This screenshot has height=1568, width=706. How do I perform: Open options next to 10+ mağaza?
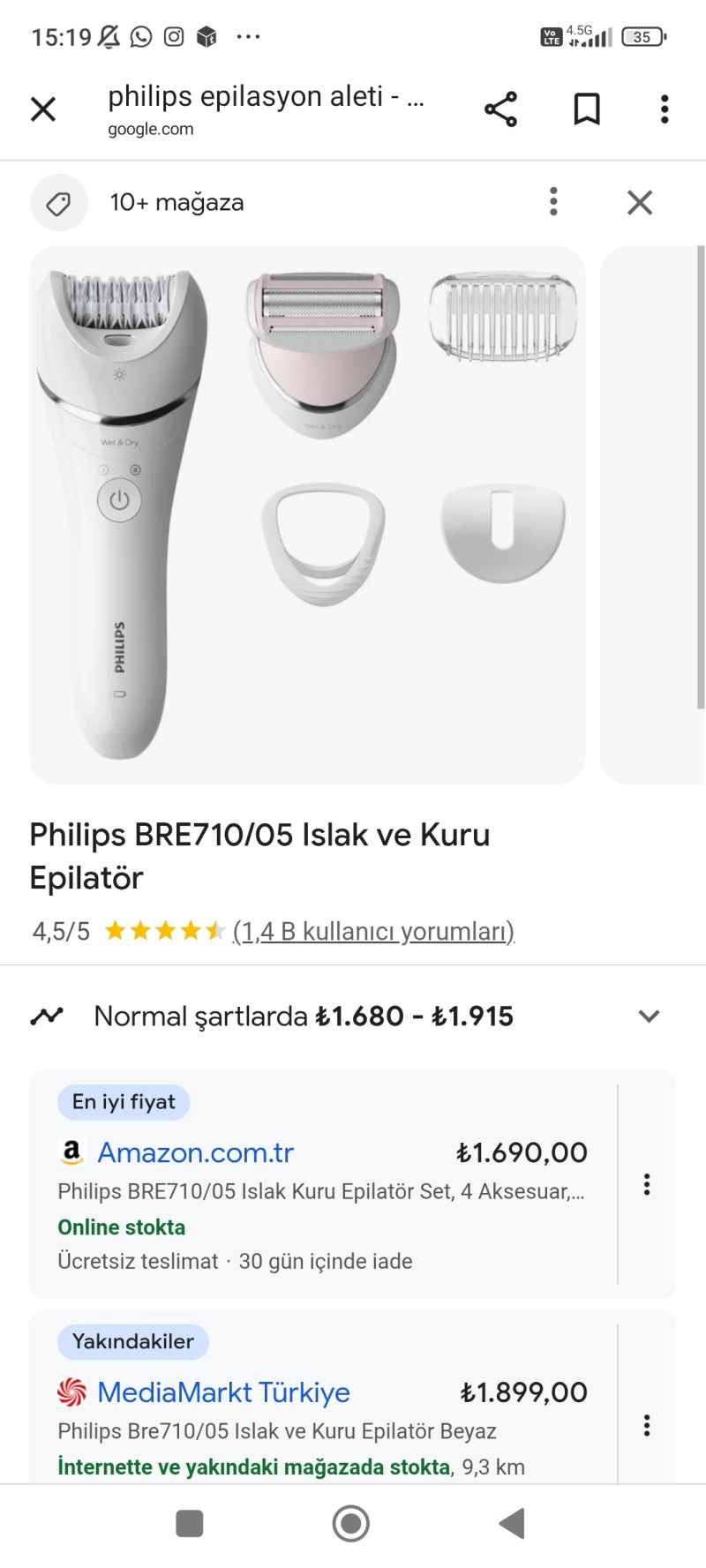[553, 202]
